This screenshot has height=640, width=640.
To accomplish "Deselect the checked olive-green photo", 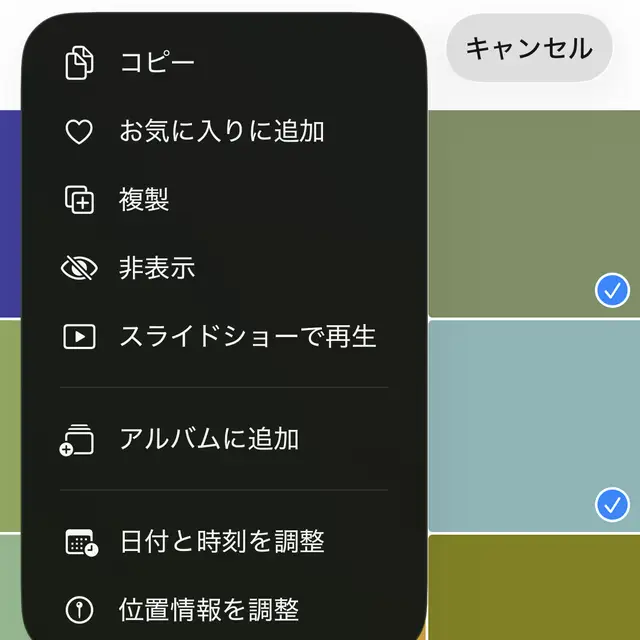I will [x=611, y=291].
